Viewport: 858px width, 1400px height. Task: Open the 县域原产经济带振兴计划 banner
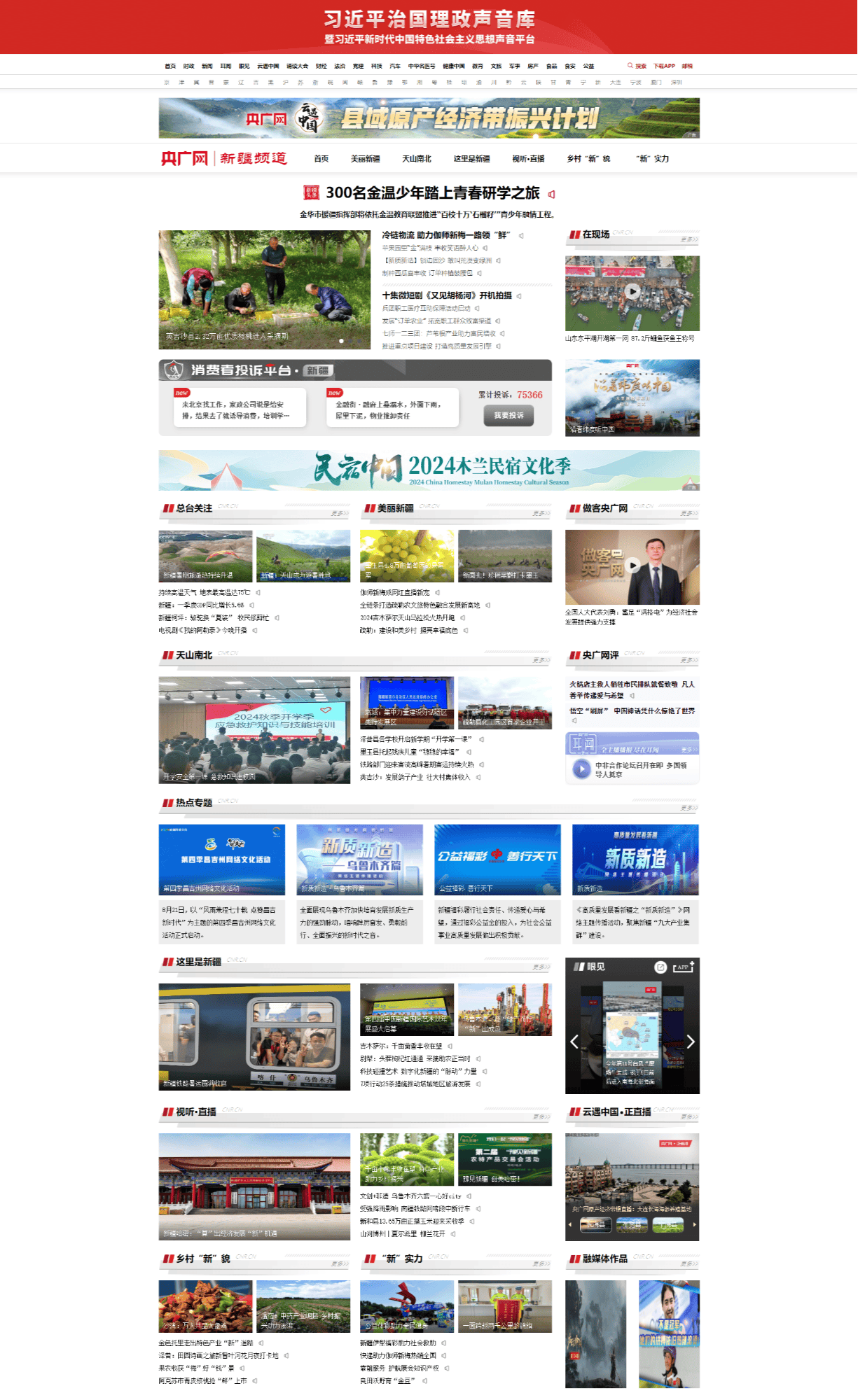point(429,118)
